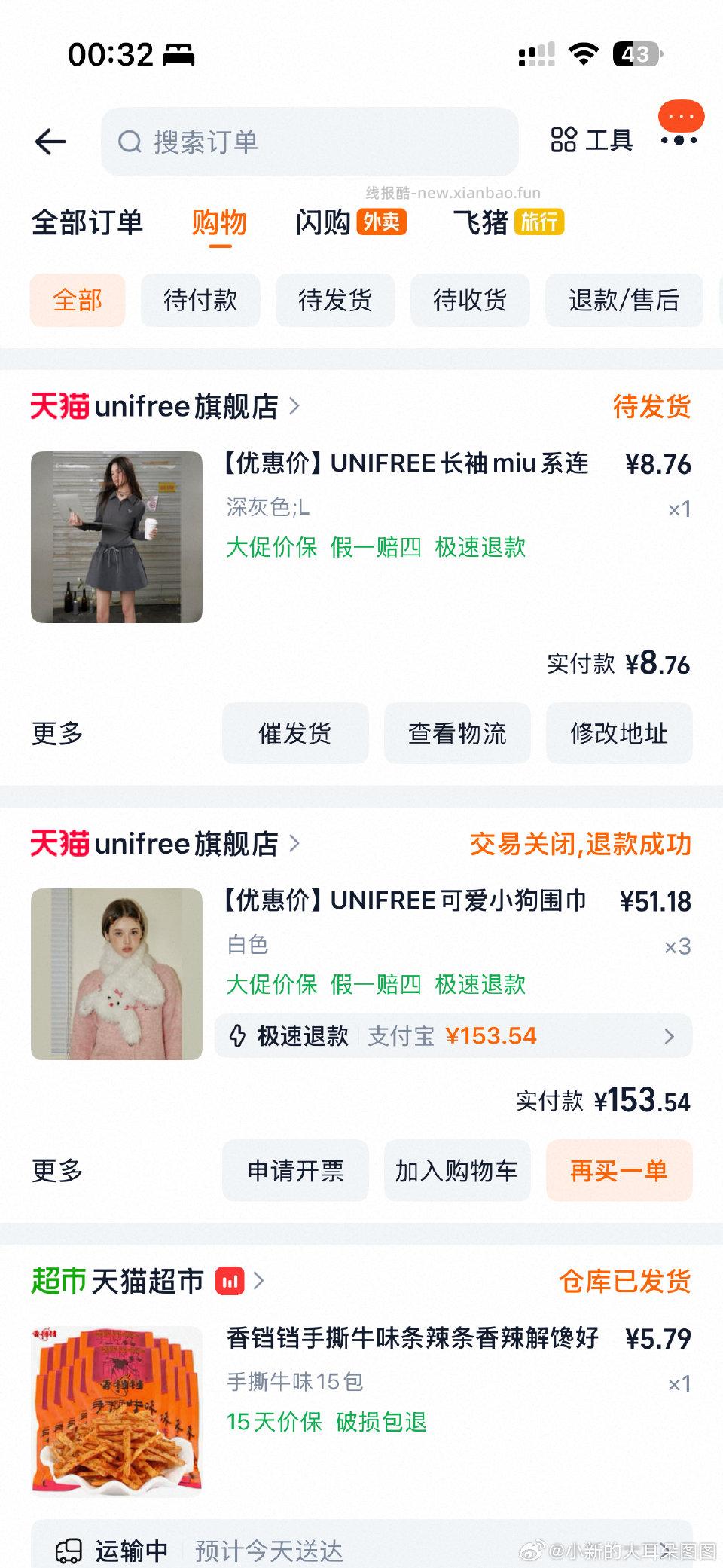Image resolution: width=723 pixels, height=1568 pixels.
Task: Check 查看物流 for the dress order
Action: 457,733
